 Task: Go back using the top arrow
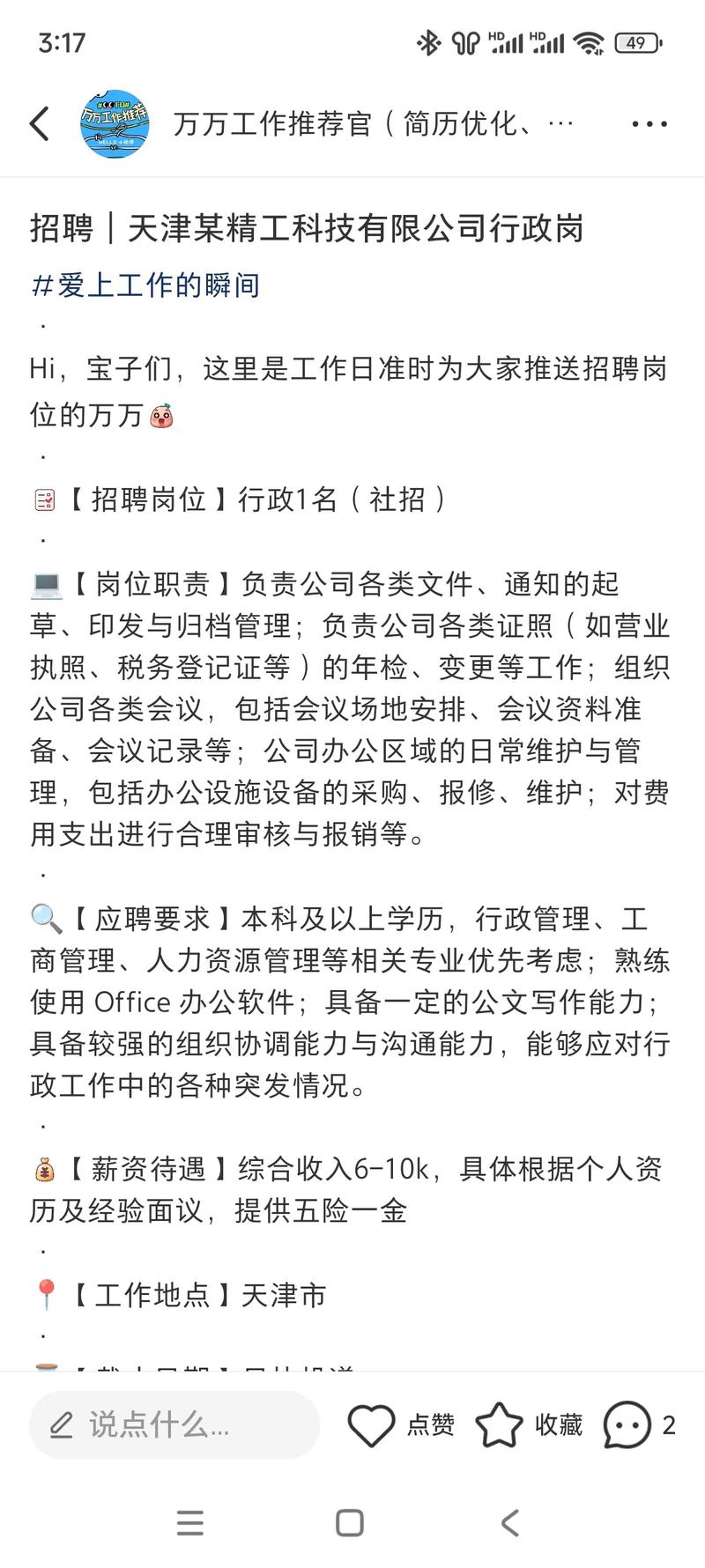click(40, 123)
